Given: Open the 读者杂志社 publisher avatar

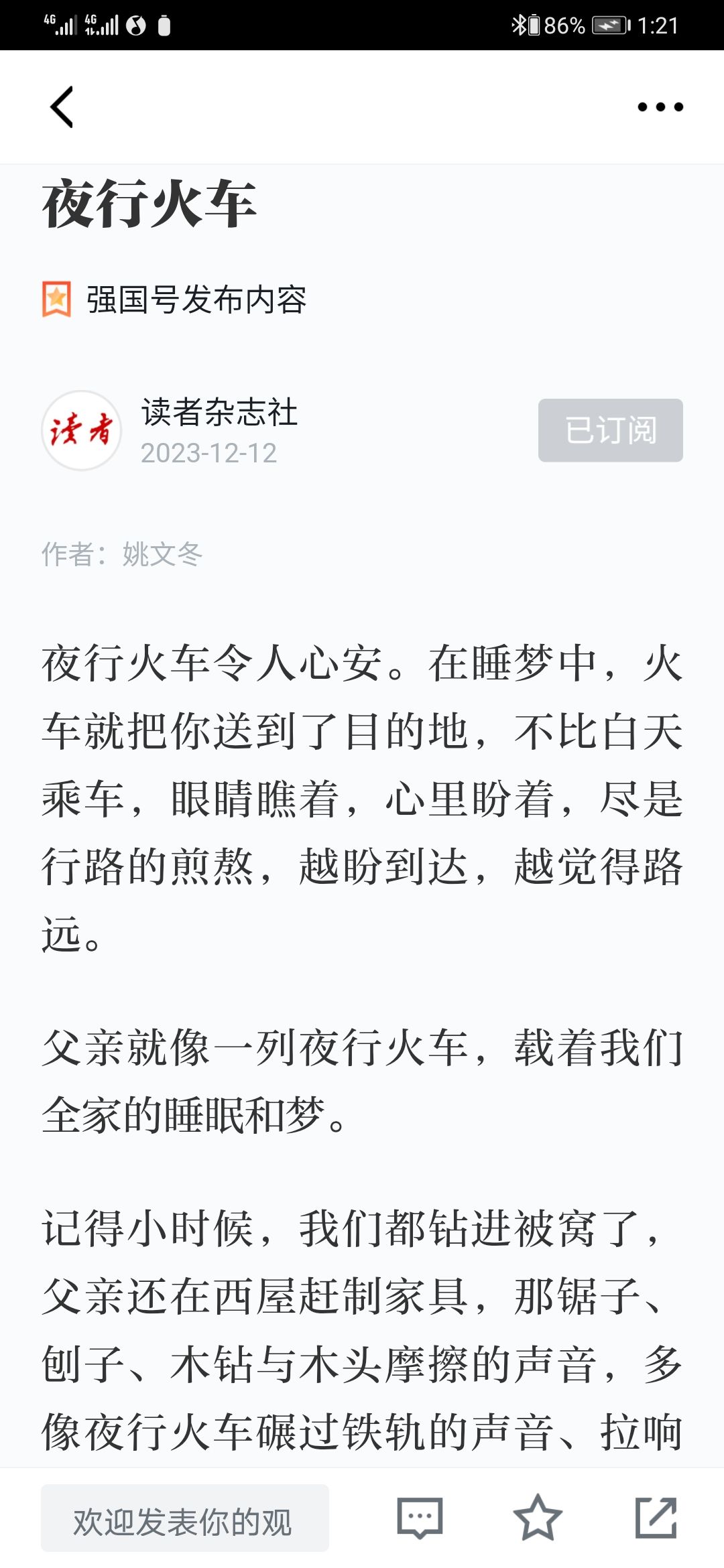Looking at the screenshot, I should click(81, 430).
